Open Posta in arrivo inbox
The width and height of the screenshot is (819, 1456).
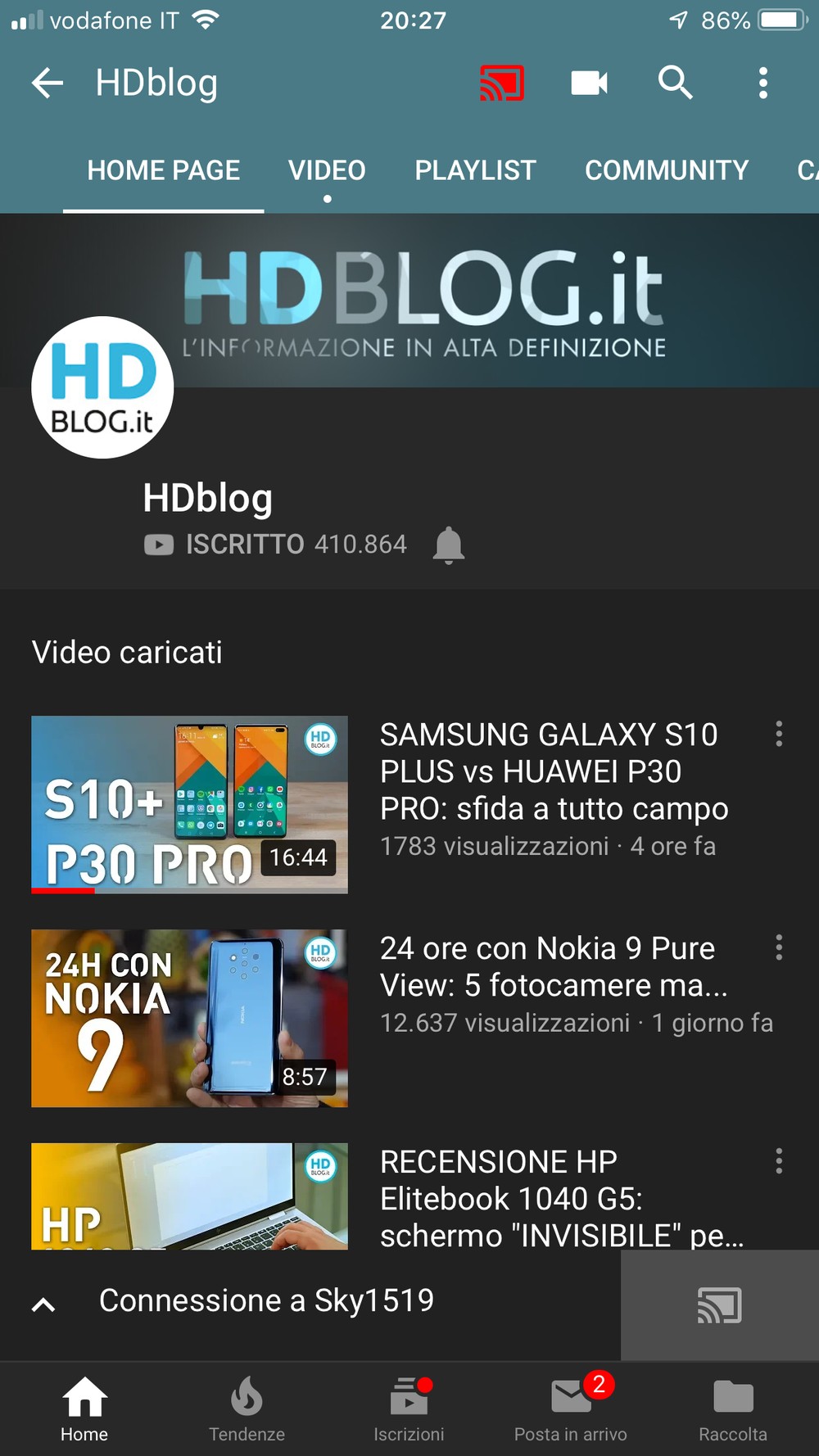[571, 1409]
